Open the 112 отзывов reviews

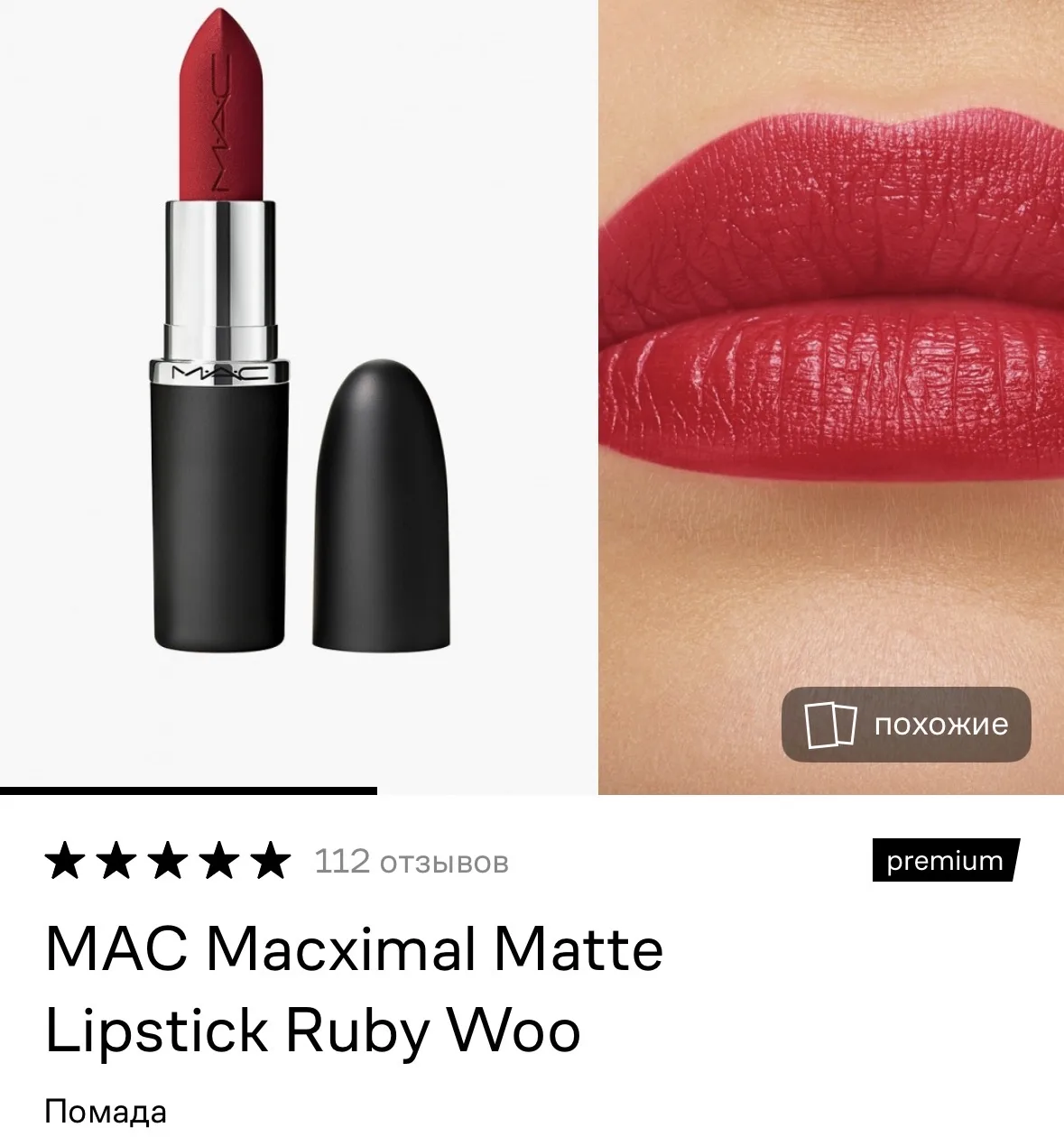click(411, 862)
